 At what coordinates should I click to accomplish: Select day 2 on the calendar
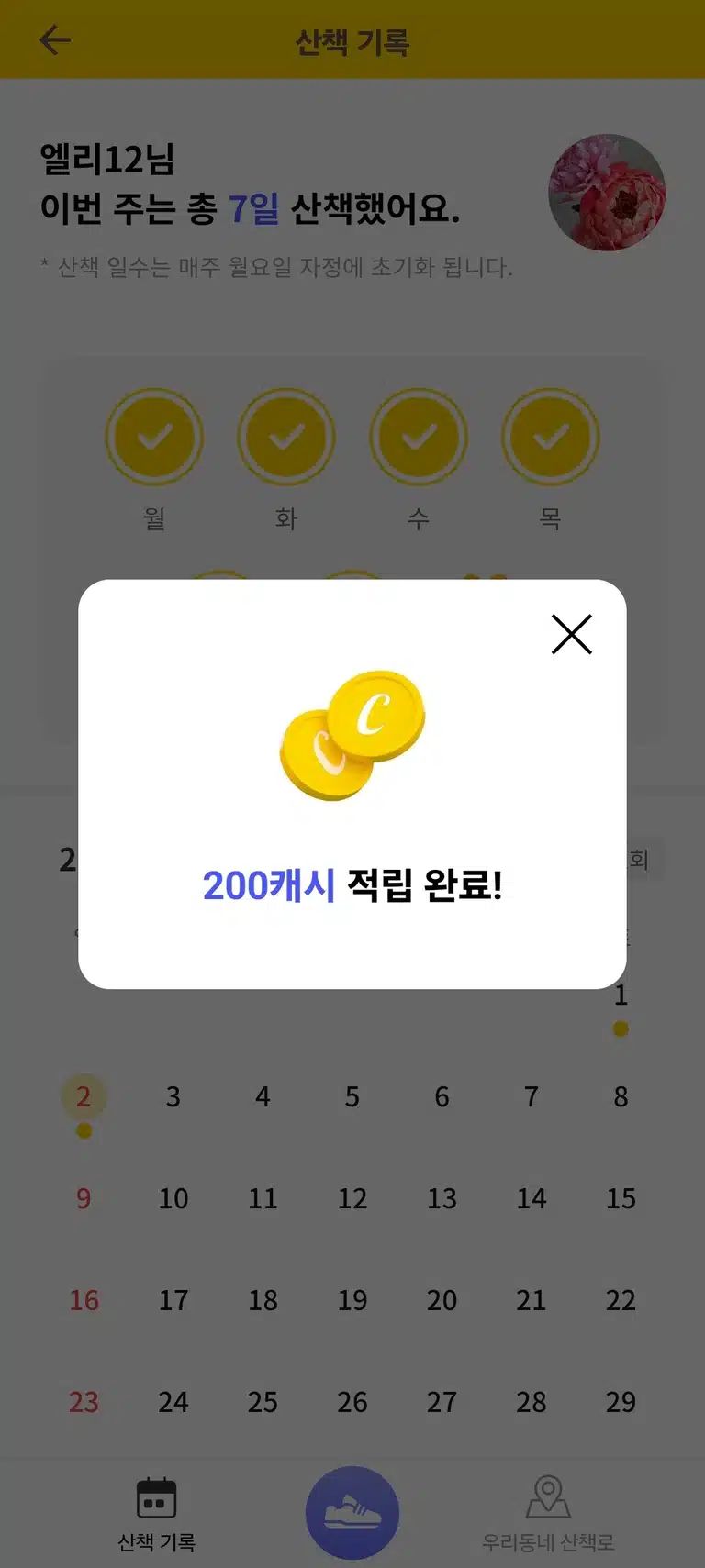84,1096
